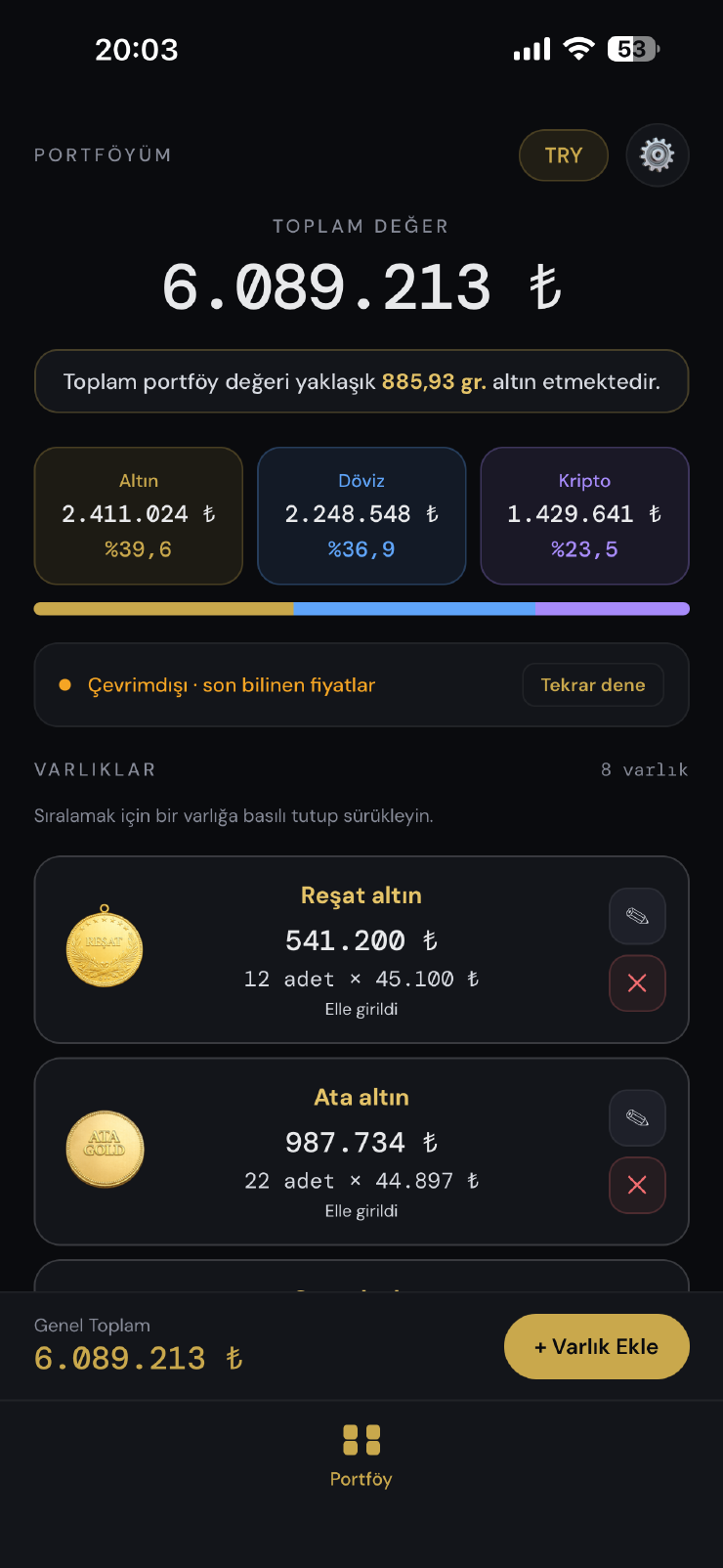Open the Kripto category card
Screen dimensions: 723x1568
(x=584, y=516)
